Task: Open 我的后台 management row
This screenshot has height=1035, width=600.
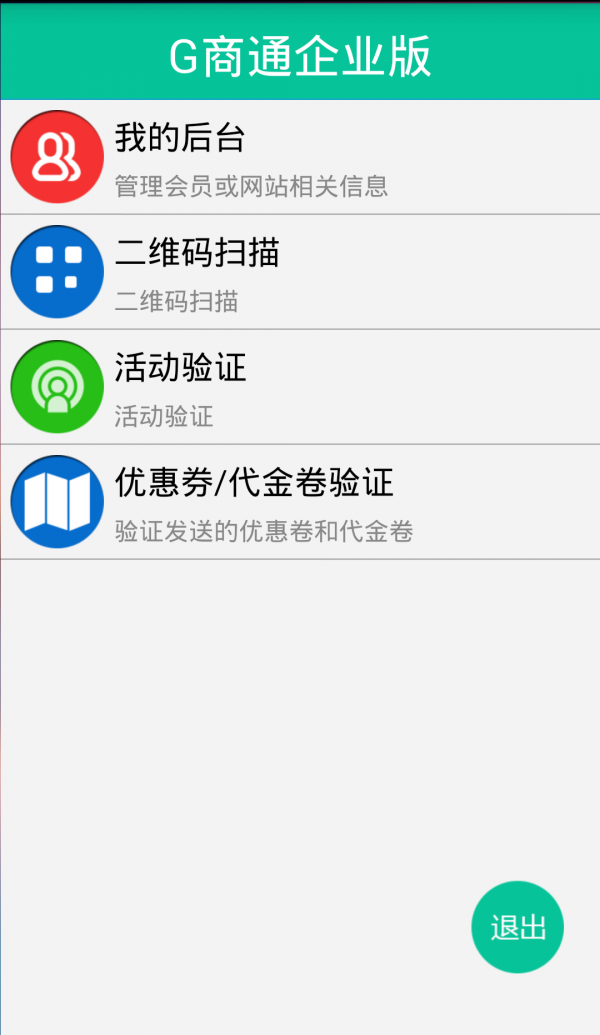Action: coord(300,158)
